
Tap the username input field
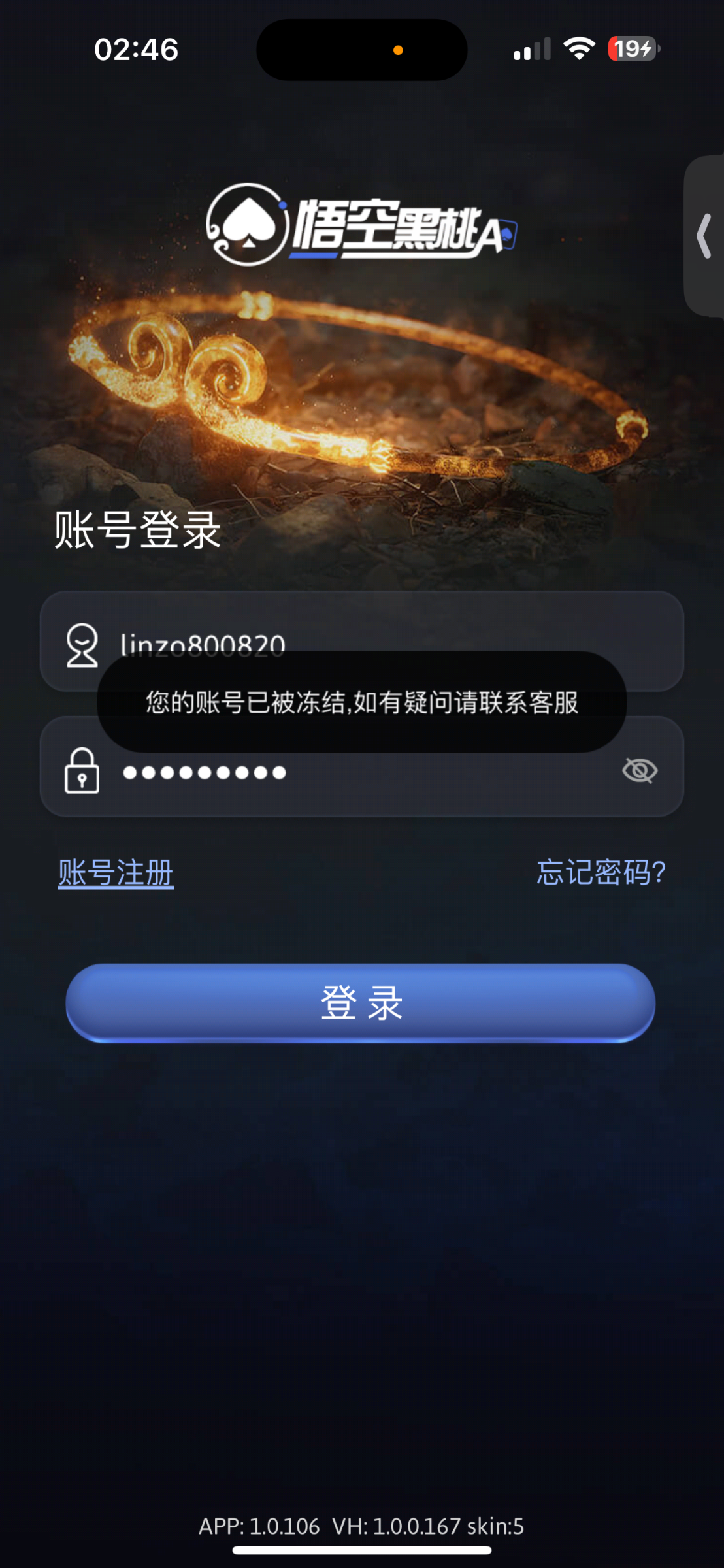tap(361, 641)
